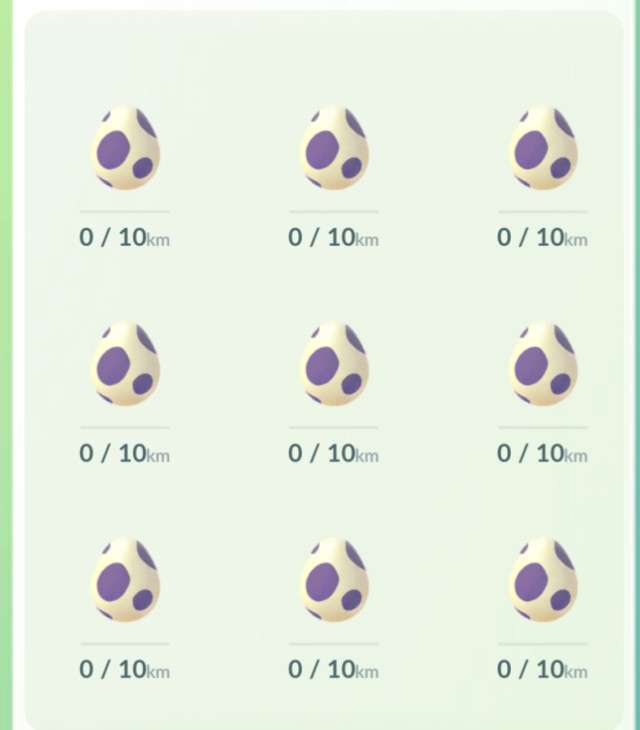Open the middle 10 km egg in the bottom row
This screenshot has height=730, width=640.
point(334,580)
